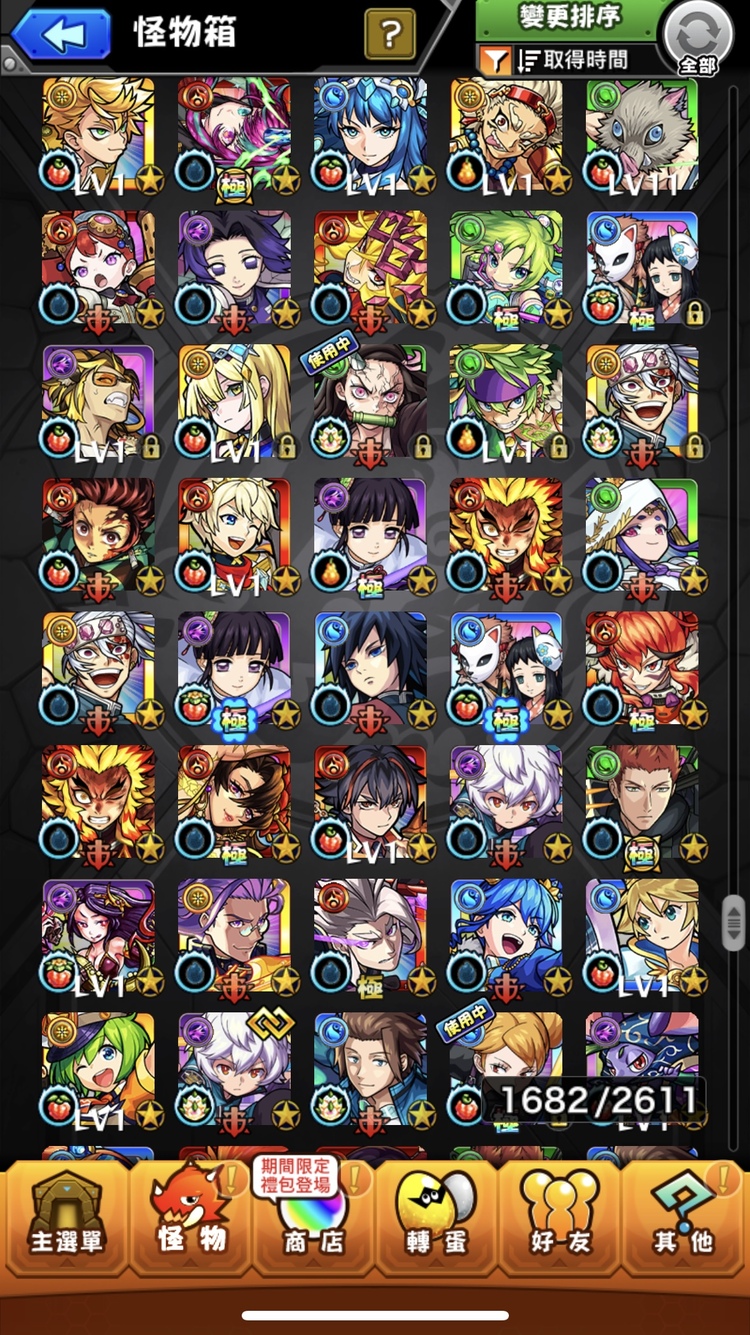
Task: Open the 轉蛋 gacha tab
Action: [436, 1217]
